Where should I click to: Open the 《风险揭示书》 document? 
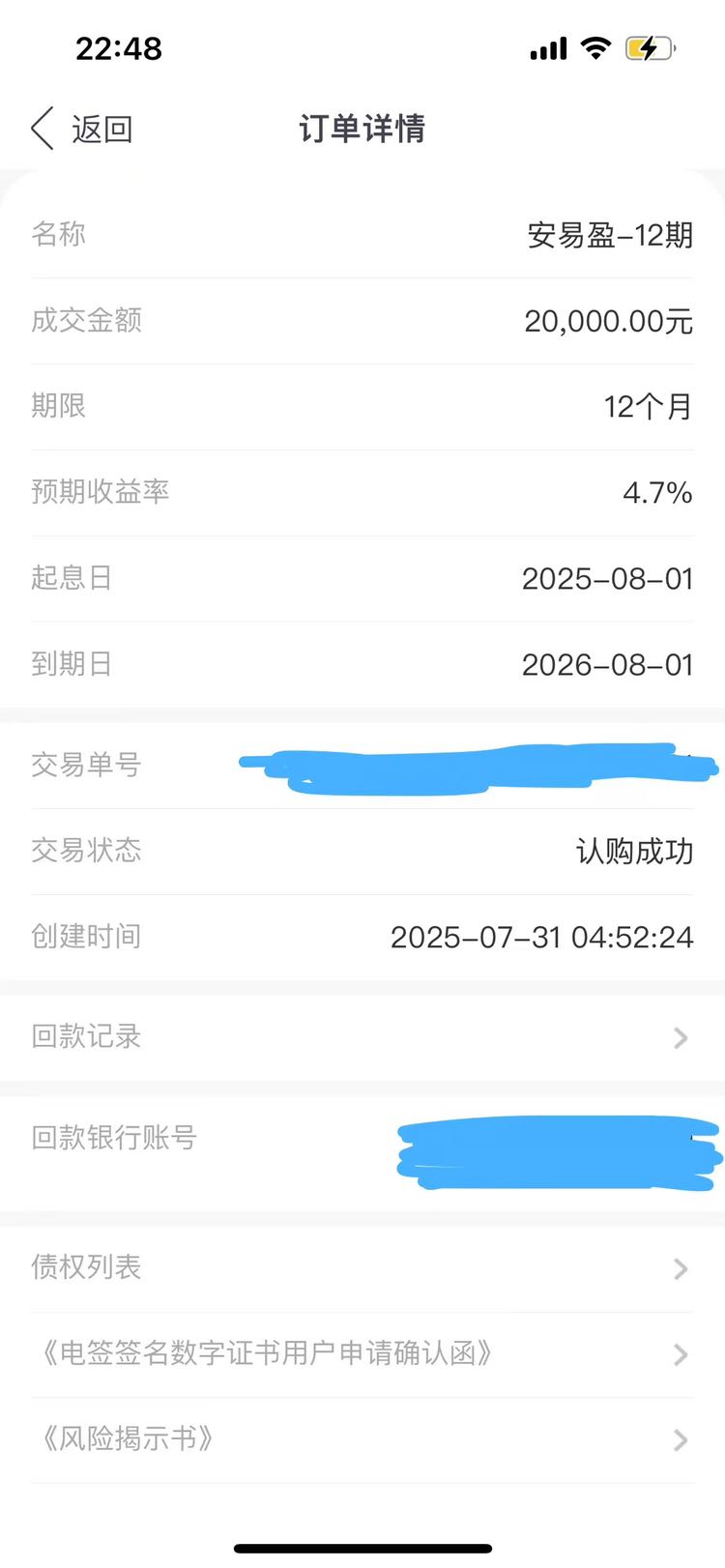[x=362, y=1439]
